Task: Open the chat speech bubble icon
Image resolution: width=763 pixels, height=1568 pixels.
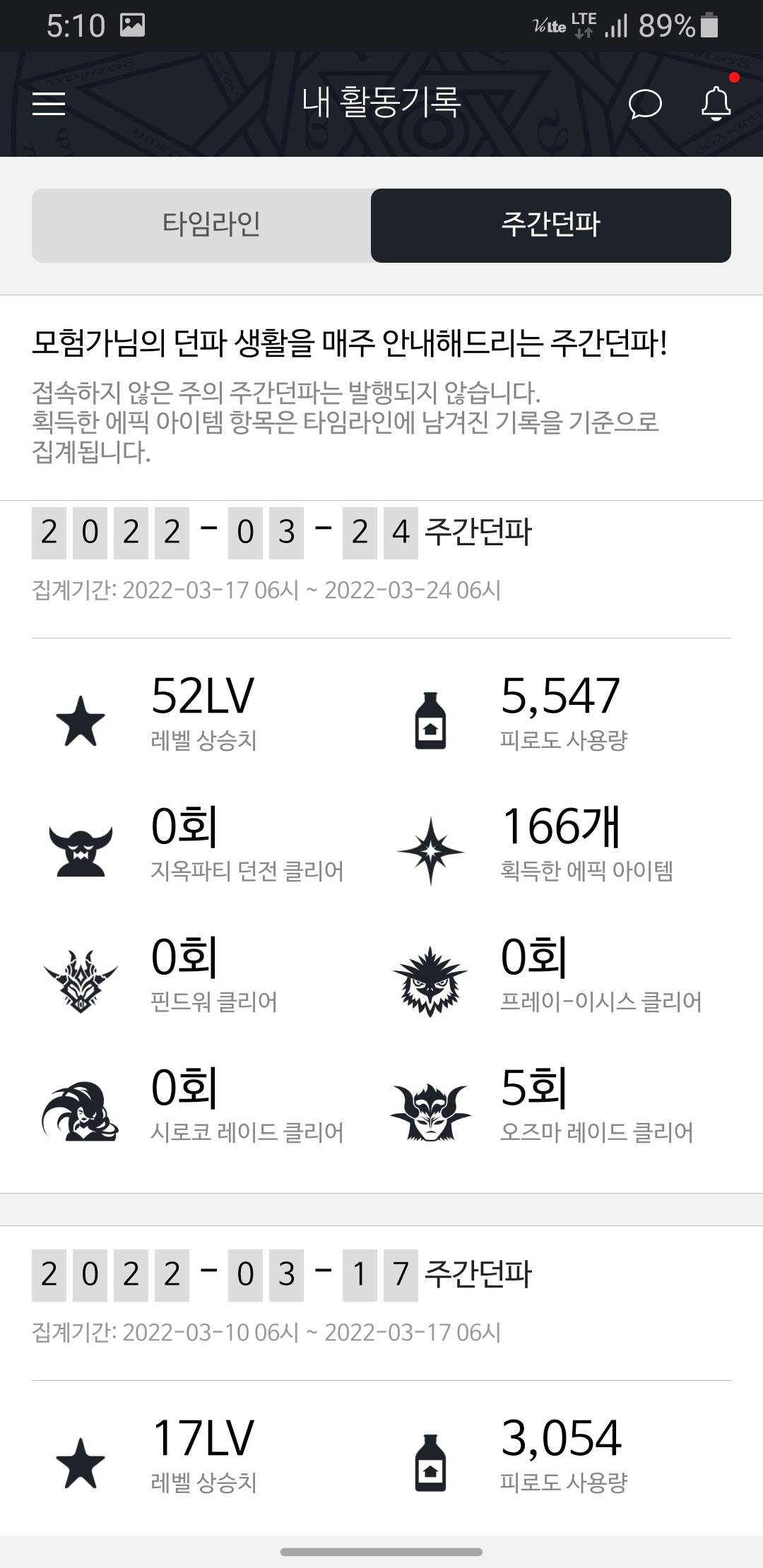Action: pyautogui.click(x=644, y=105)
